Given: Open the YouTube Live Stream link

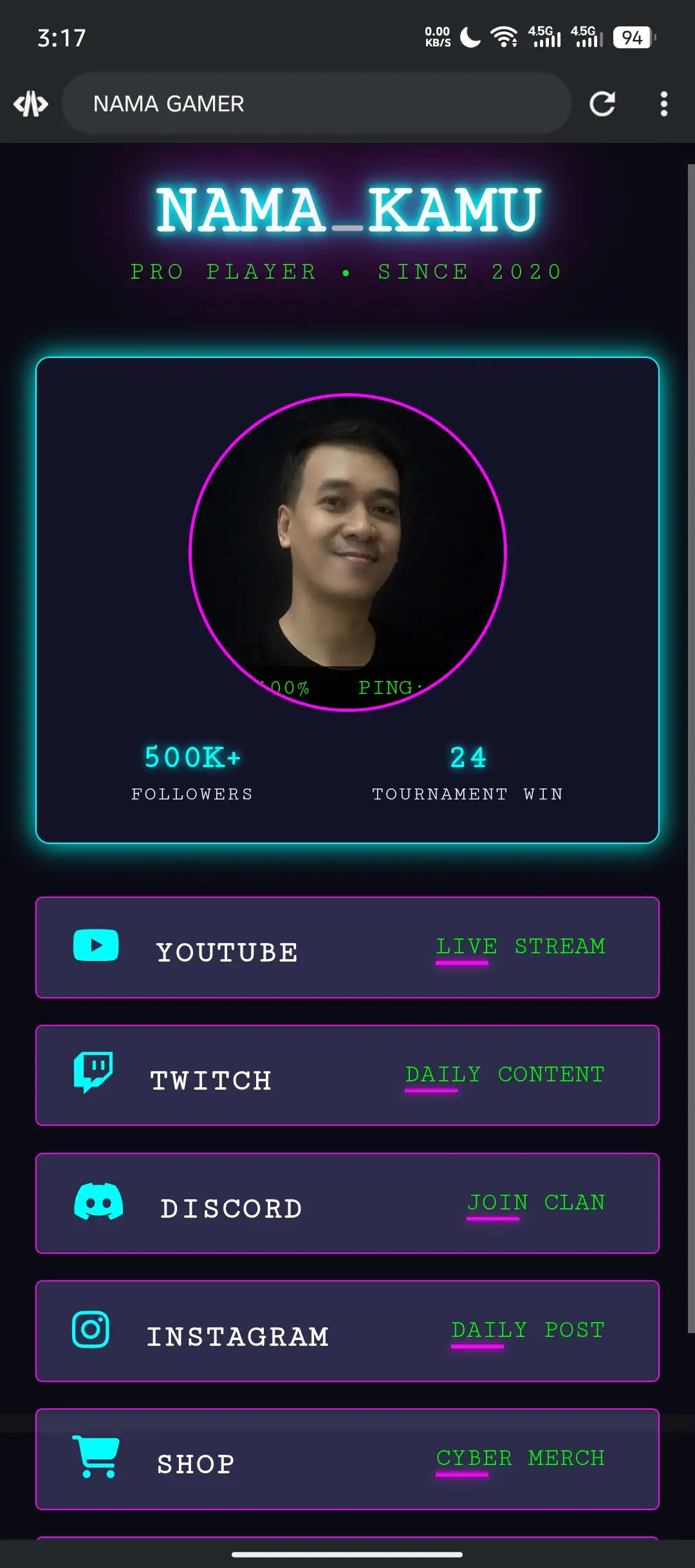Looking at the screenshot, I should tap(347, 947).
